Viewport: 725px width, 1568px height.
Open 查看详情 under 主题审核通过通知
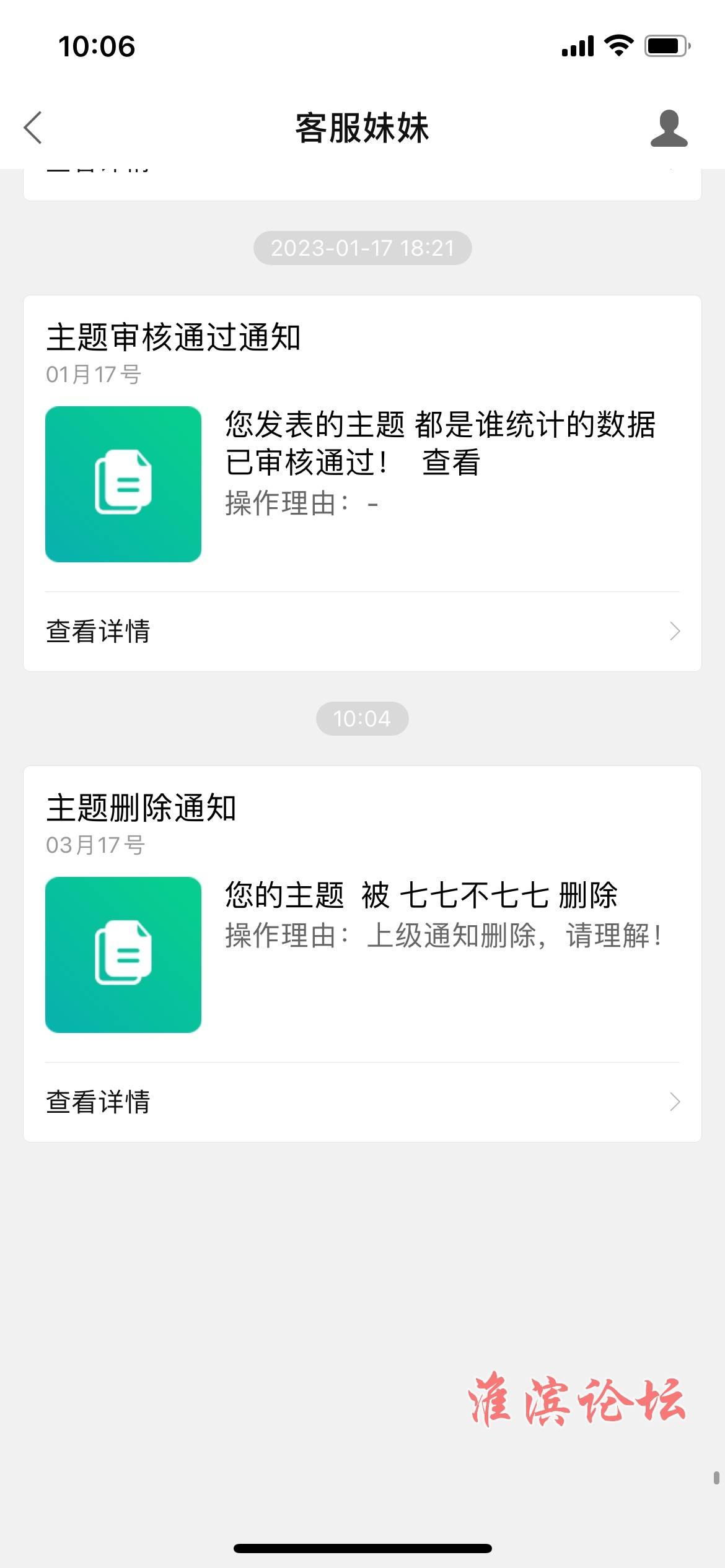pos(362,632)
